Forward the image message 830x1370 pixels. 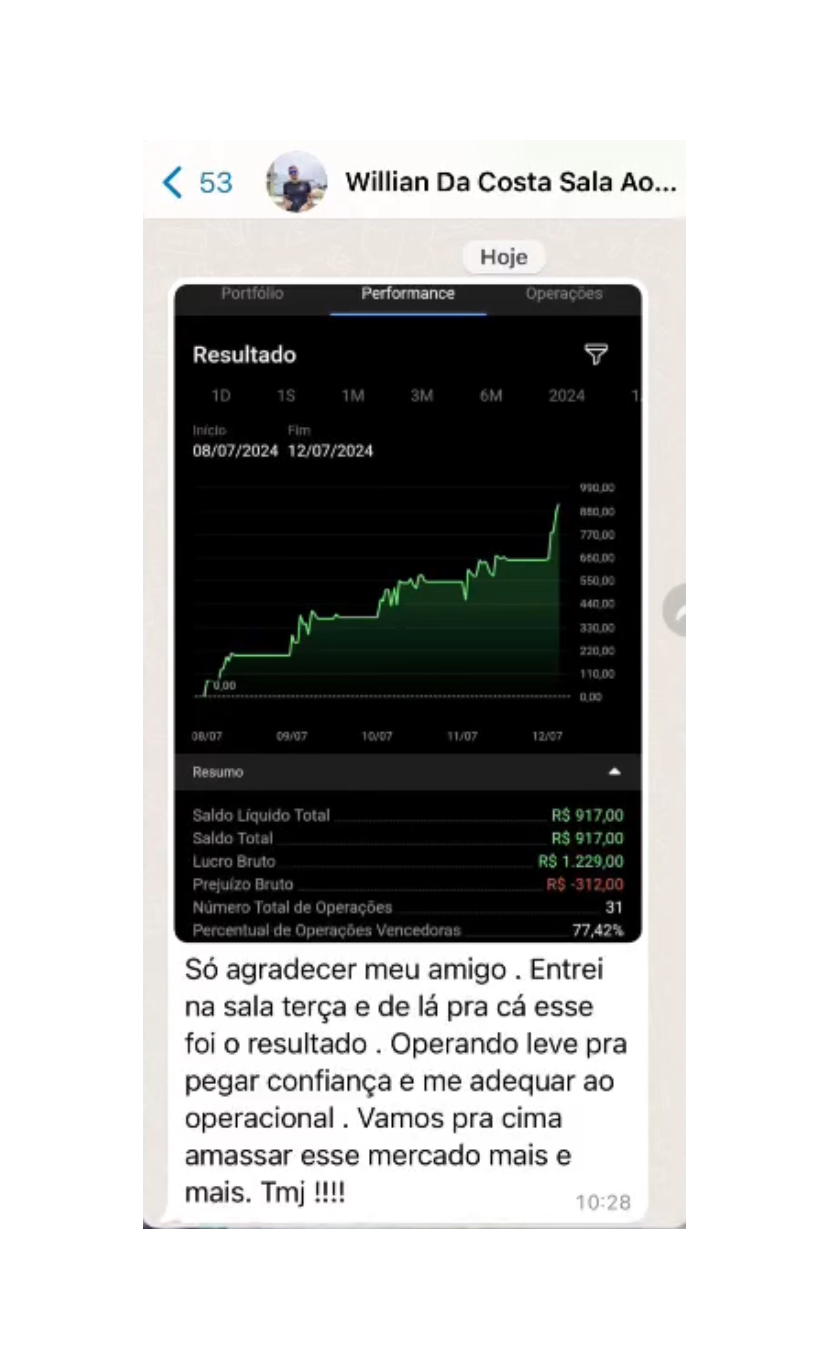[x=678, y=612]
